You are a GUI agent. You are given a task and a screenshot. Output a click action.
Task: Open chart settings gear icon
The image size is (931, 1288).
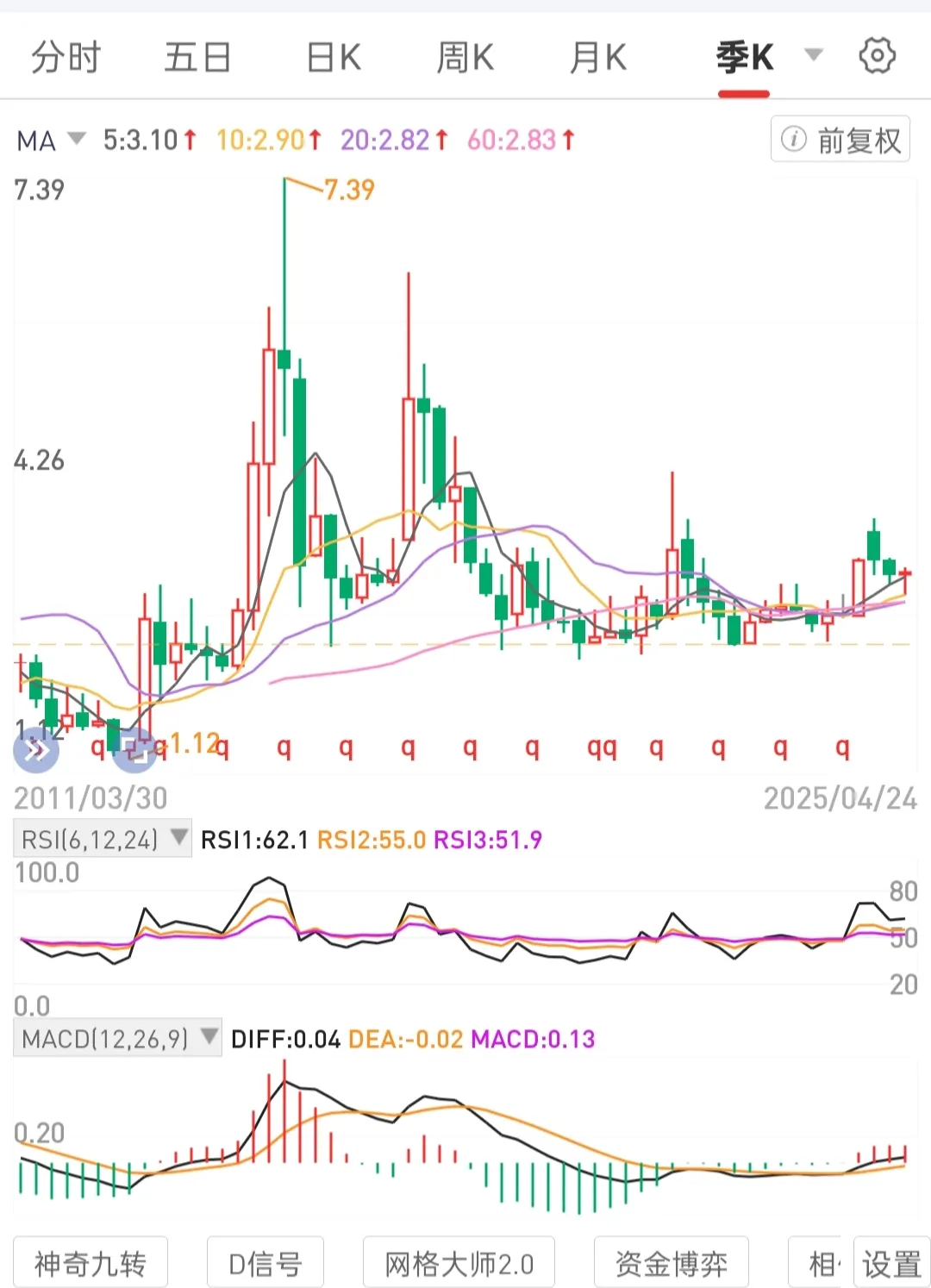click(878, 56)
